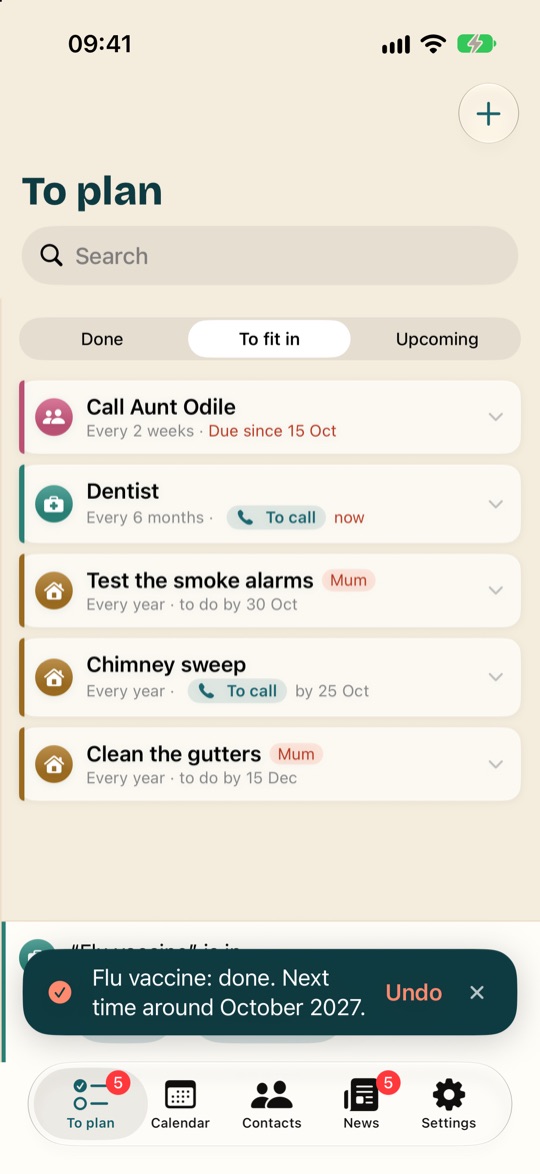Open the Settings tab

tap(449, 1104)
